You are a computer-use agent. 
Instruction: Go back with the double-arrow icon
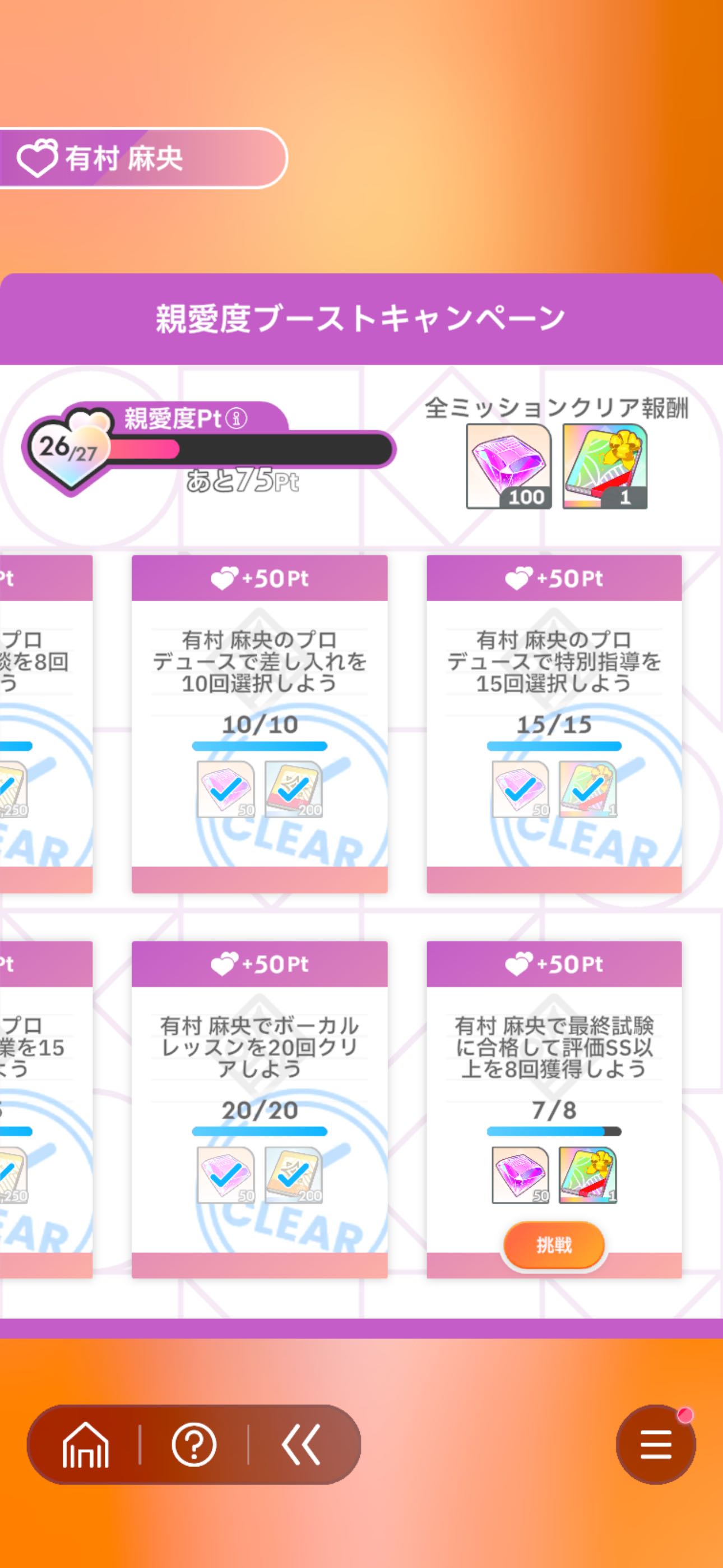300,1445
